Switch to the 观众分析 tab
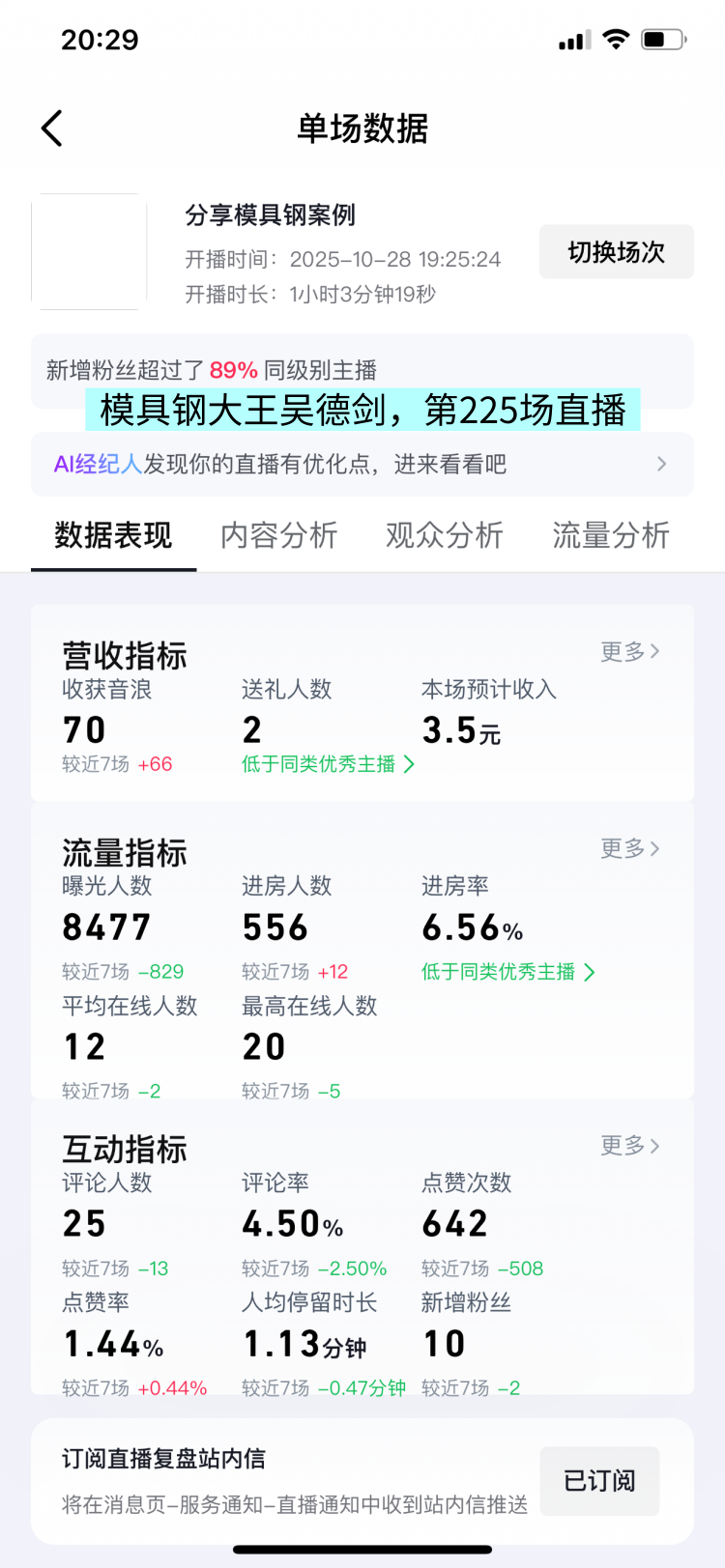The image size is (725, 1568). tap(444, 535)
